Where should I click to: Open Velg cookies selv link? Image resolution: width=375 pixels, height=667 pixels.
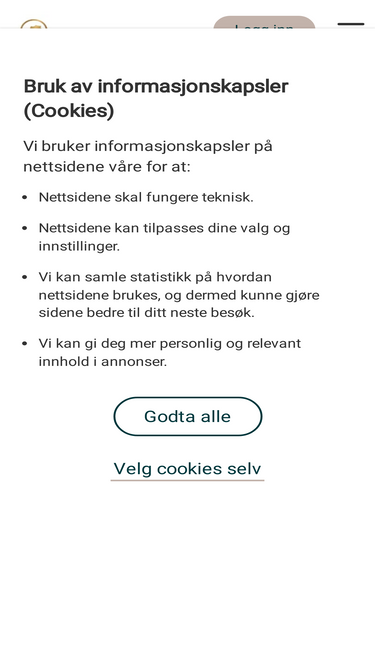[x=188, y=469]
